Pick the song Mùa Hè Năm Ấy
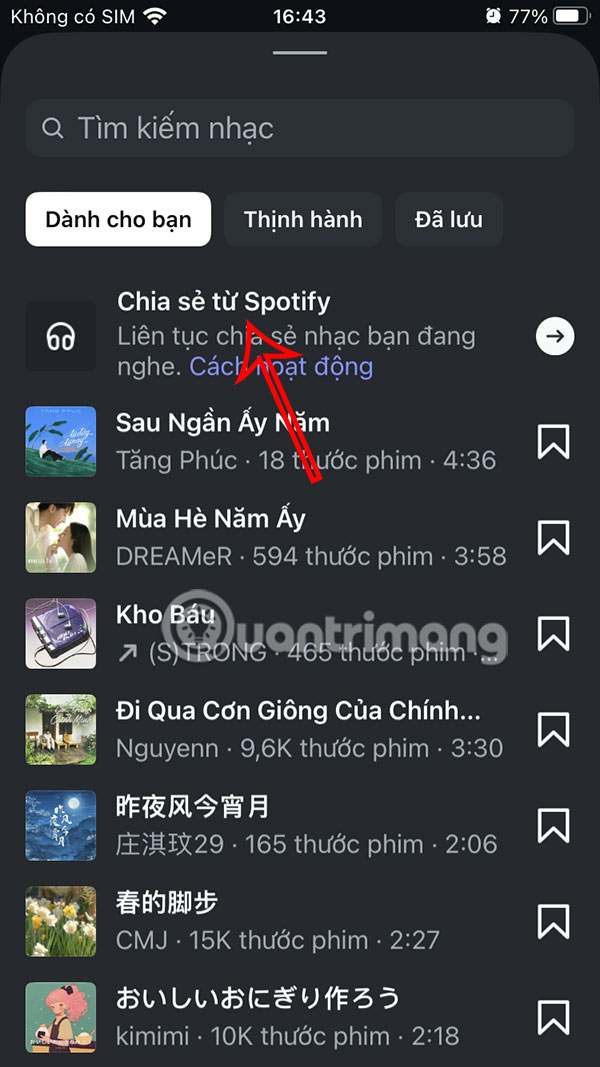 tap(300, 537)
